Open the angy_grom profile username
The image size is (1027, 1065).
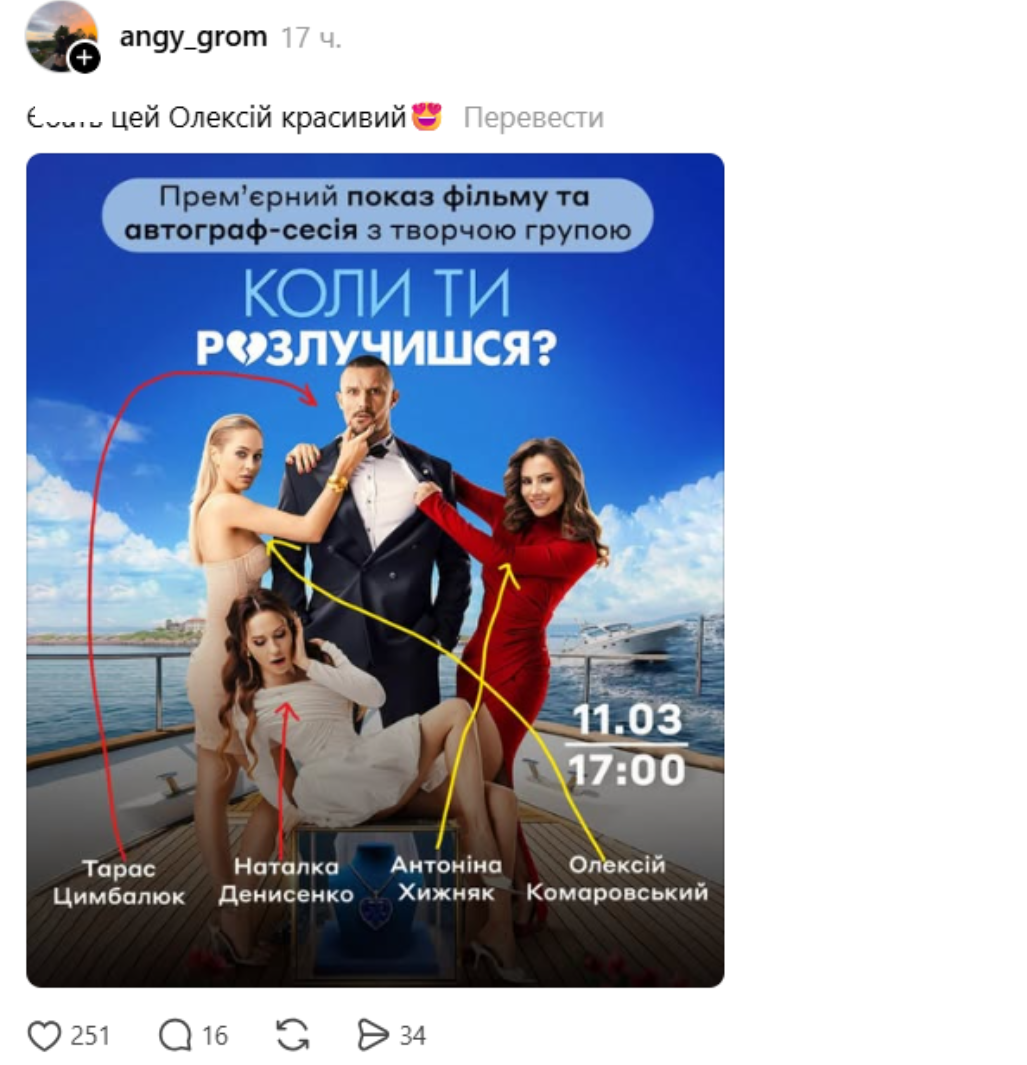(x=193, y=37)
